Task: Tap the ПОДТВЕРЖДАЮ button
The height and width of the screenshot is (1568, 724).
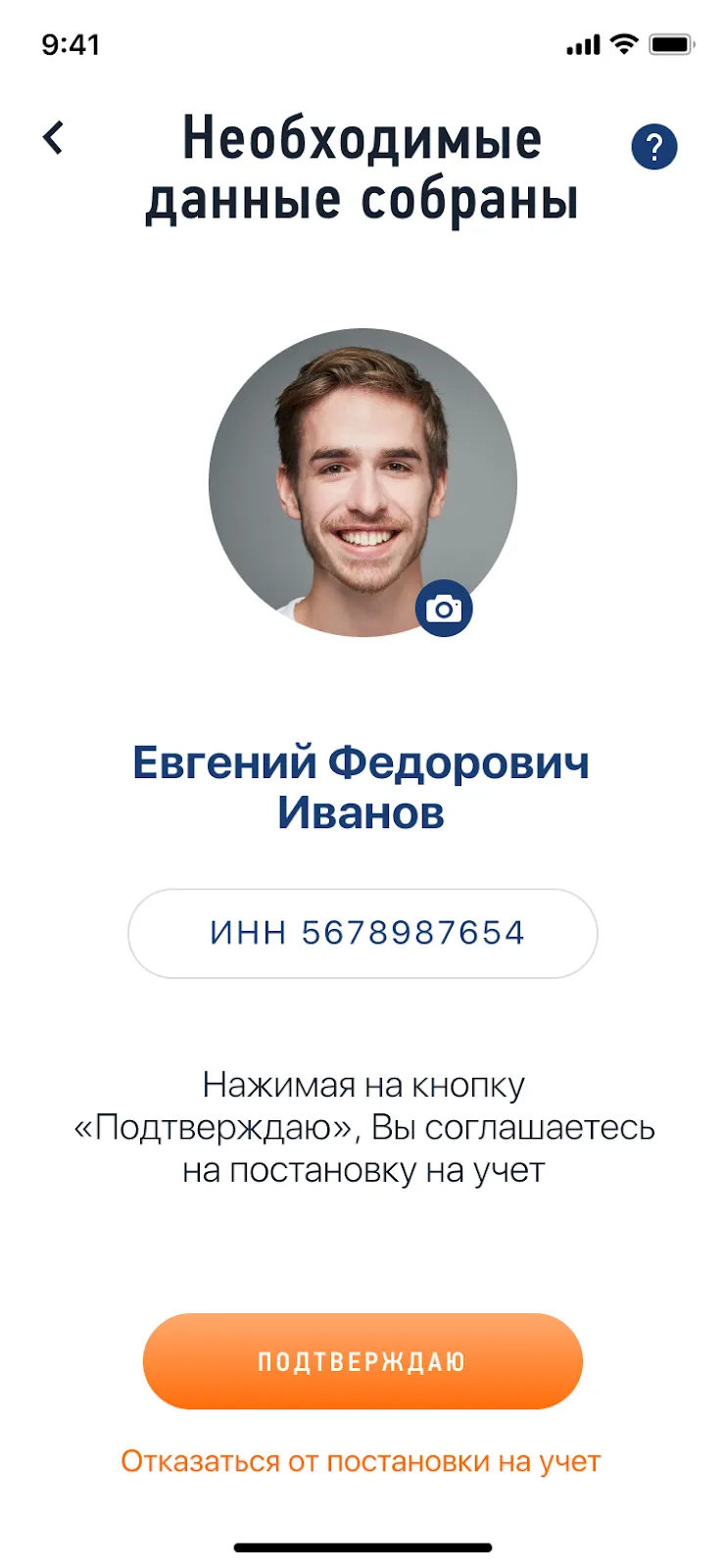Action: (362, 1361)
